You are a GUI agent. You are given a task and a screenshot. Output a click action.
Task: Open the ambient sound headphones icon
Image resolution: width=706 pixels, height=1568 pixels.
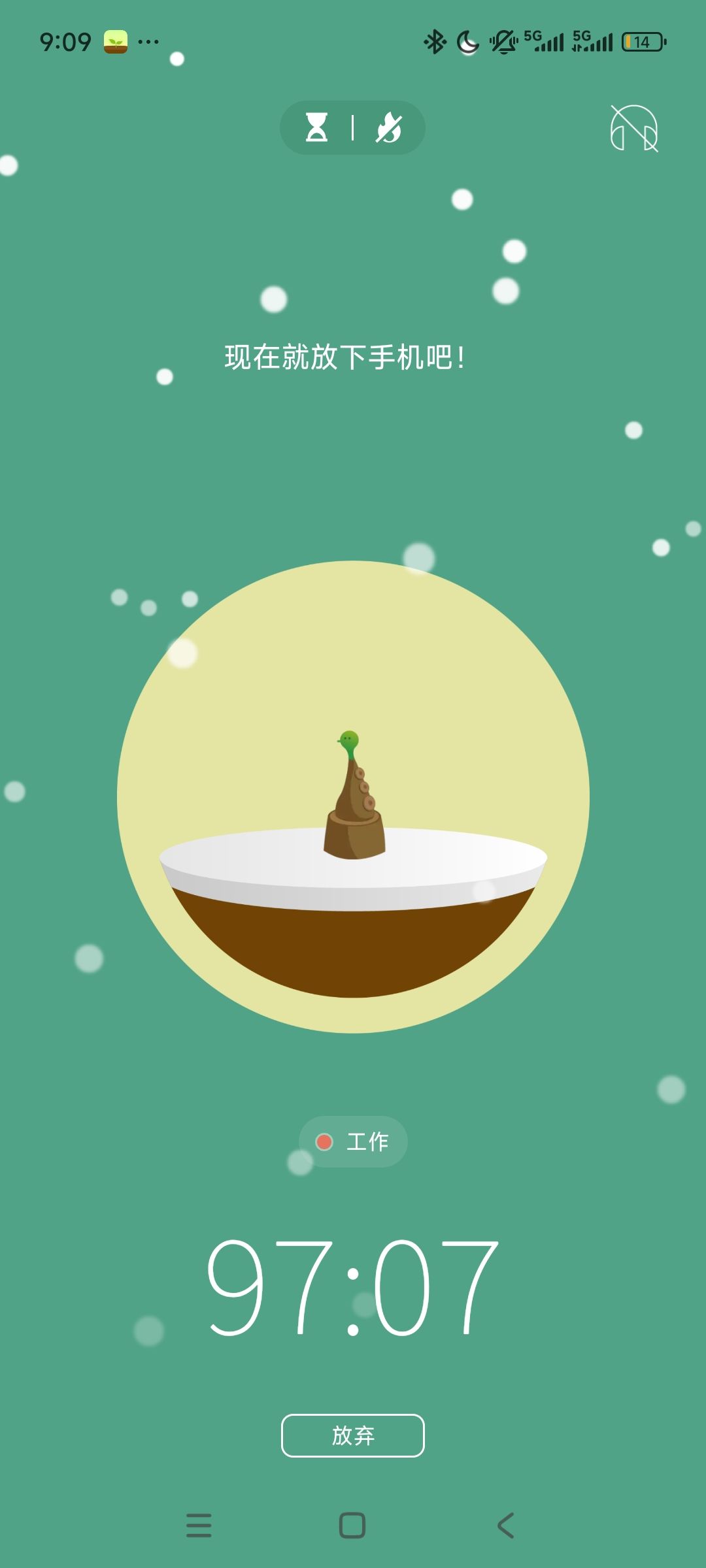point(634,128)
